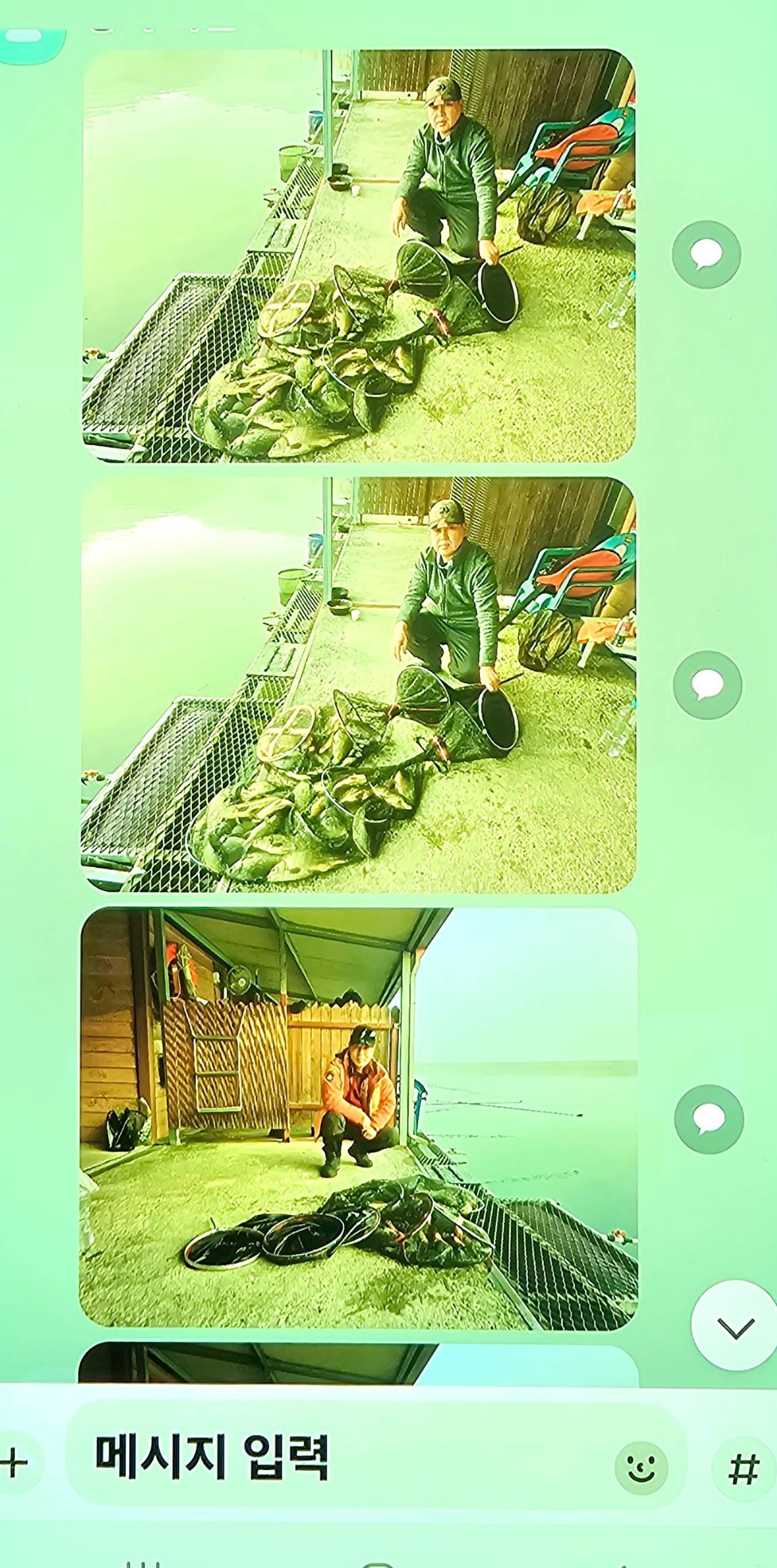Tap the comment bubble beside the first photo
This screenshot has height=1568, width=777.
coord(706,255)
